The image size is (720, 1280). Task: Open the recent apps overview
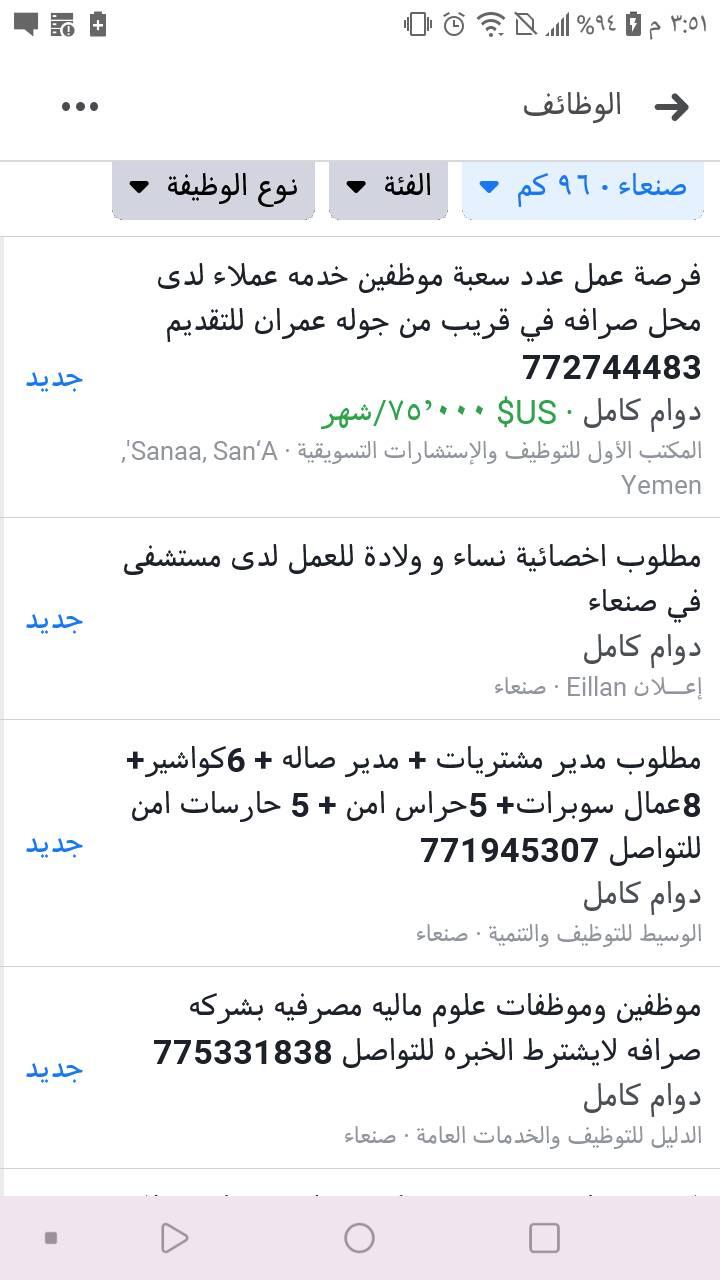[x=544, y=1238]
